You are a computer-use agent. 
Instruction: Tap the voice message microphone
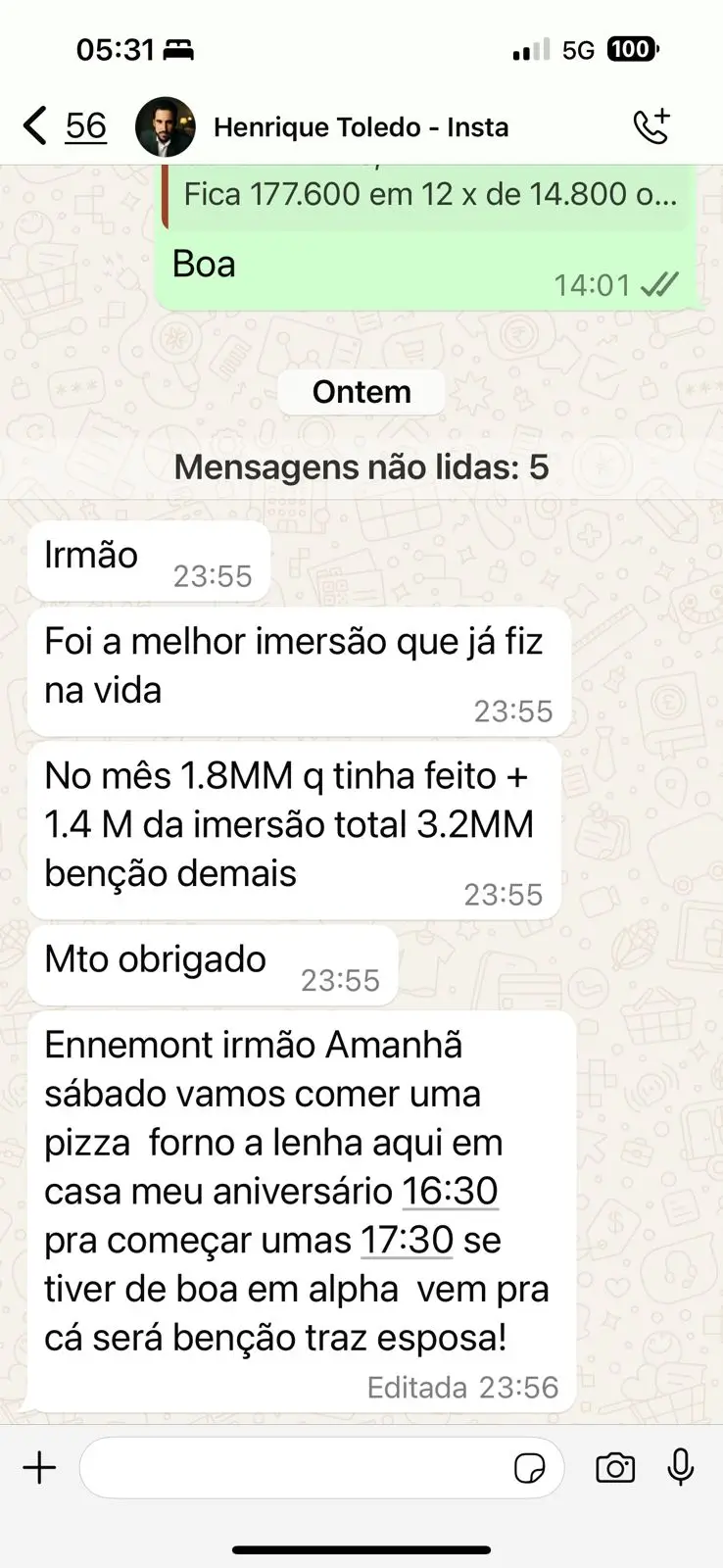[680, 1467]
